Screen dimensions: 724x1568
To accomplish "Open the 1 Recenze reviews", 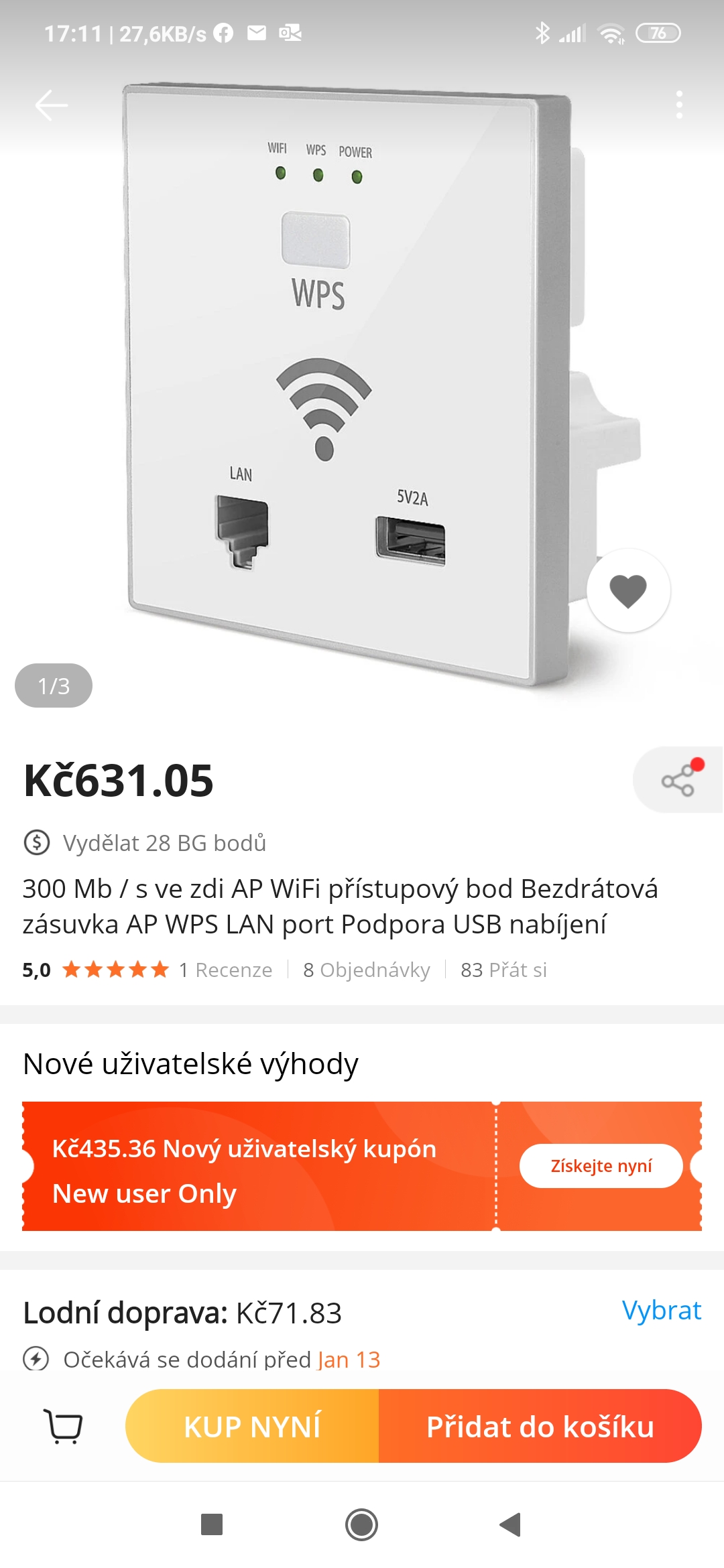I will [225, 970].
